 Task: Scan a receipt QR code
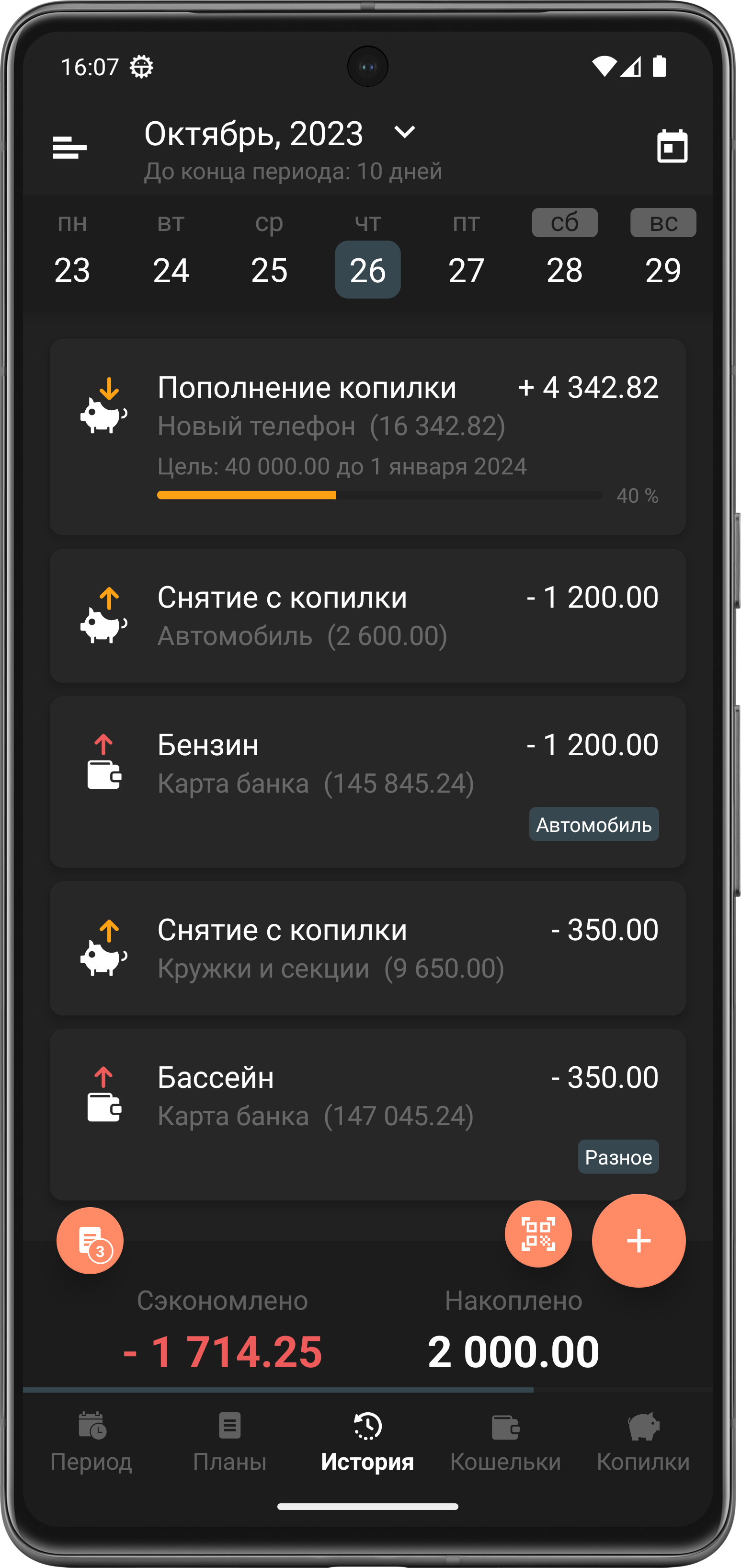(x=538, y=1234)
